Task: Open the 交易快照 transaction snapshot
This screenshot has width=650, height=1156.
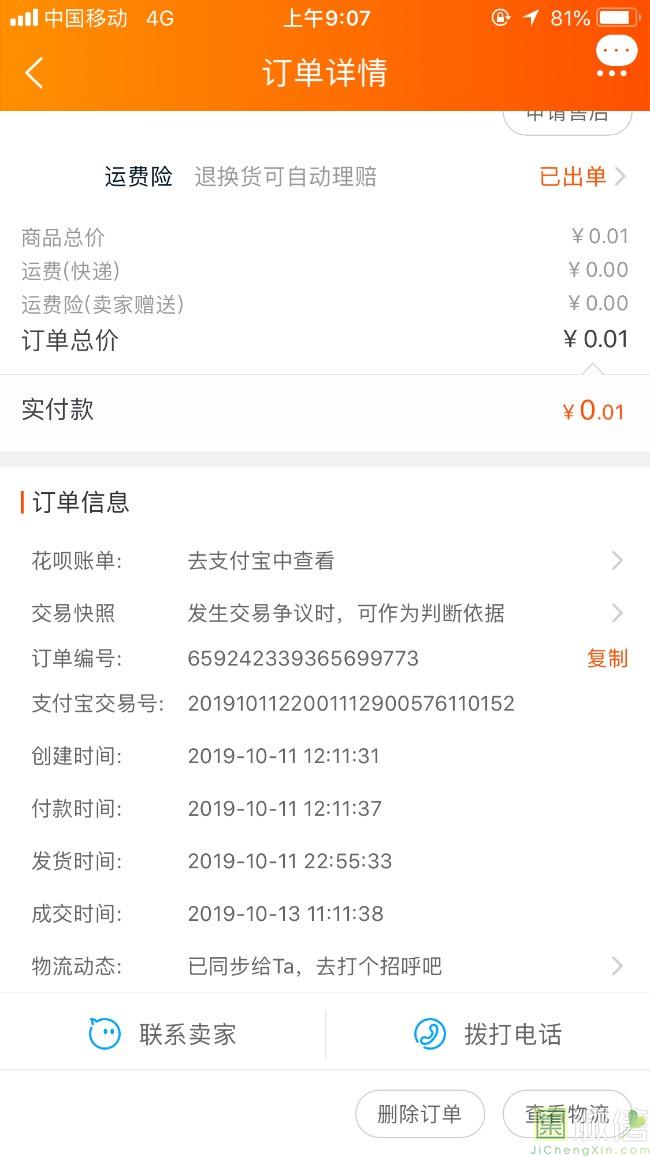Action: tap(325, 613)
